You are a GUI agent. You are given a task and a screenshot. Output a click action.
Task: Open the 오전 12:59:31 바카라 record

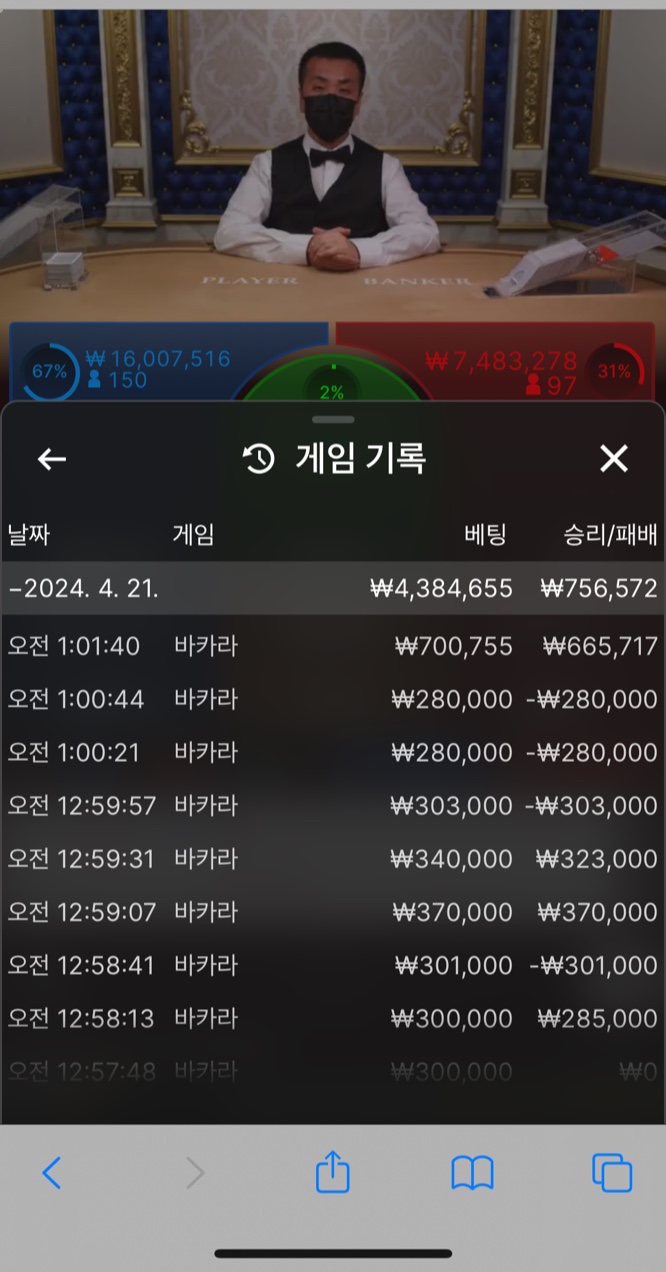(333, 859)
